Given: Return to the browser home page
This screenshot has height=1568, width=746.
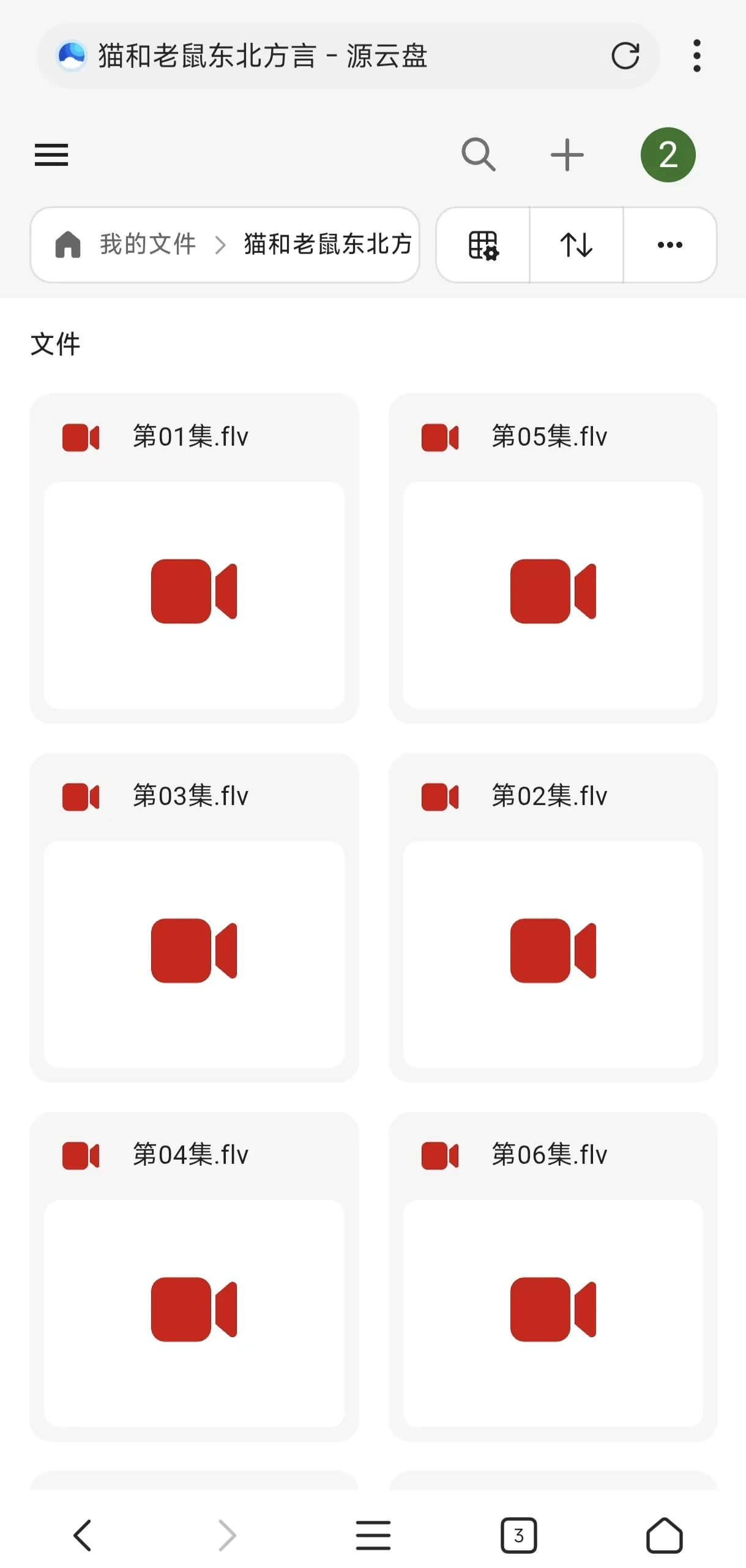Looking at the screenshot, I should 664,1535.
